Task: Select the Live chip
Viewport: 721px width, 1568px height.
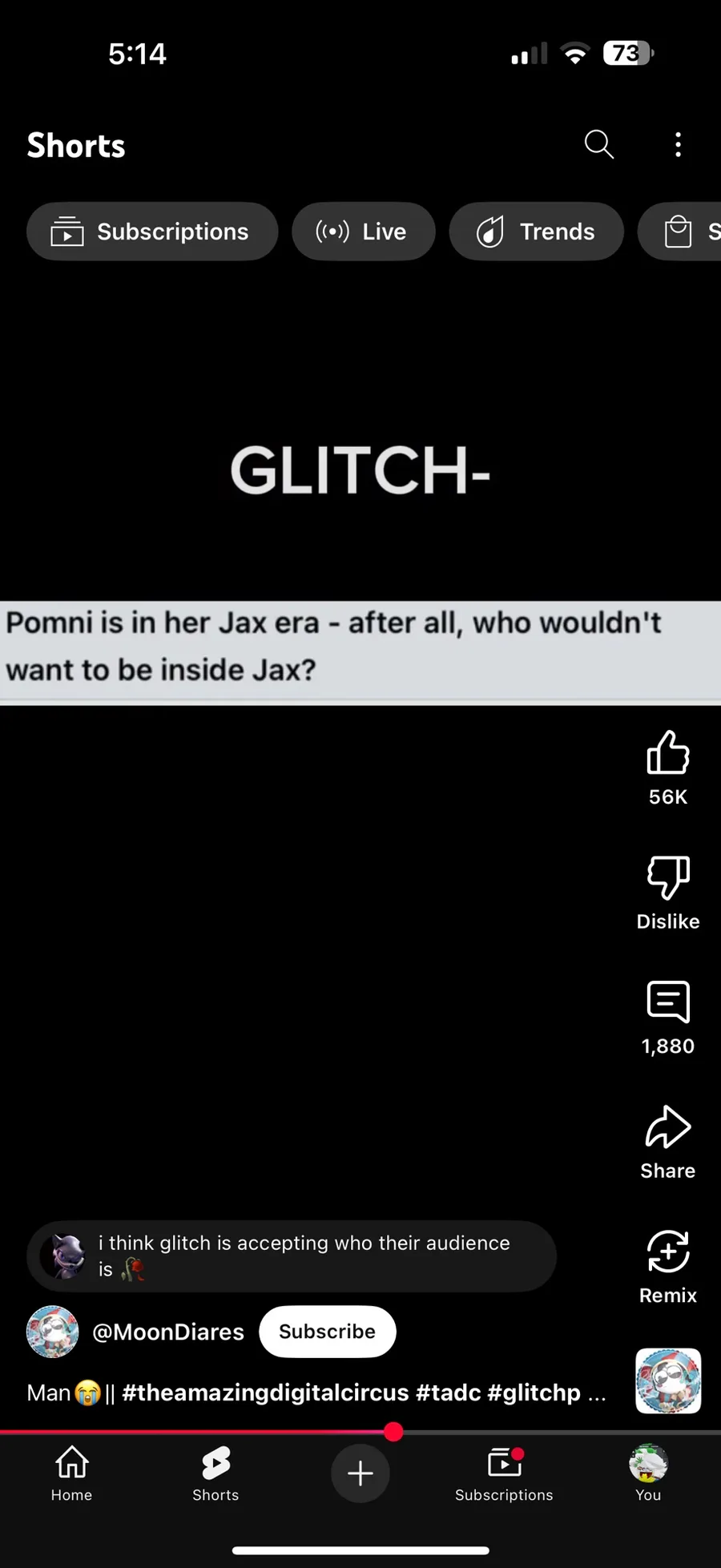Action: [363, 232]
